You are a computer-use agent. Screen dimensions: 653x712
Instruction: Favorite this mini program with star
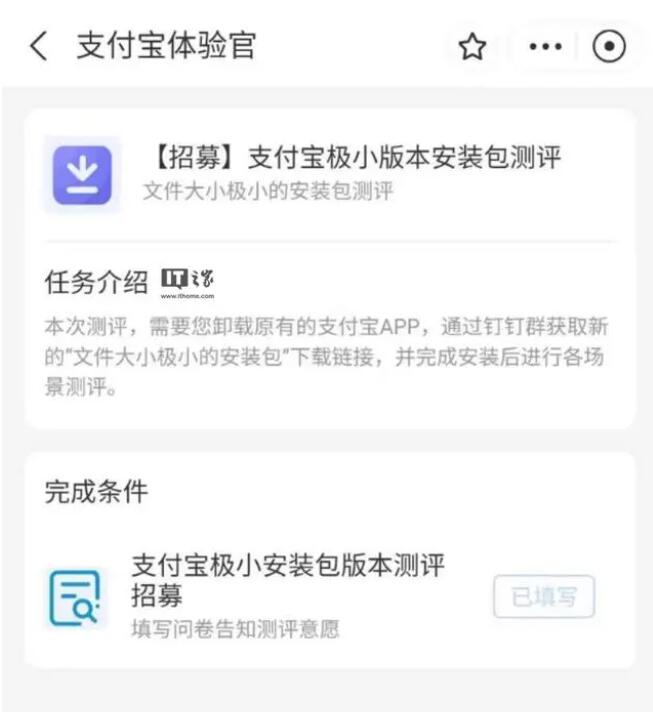(x=472, y=47)
